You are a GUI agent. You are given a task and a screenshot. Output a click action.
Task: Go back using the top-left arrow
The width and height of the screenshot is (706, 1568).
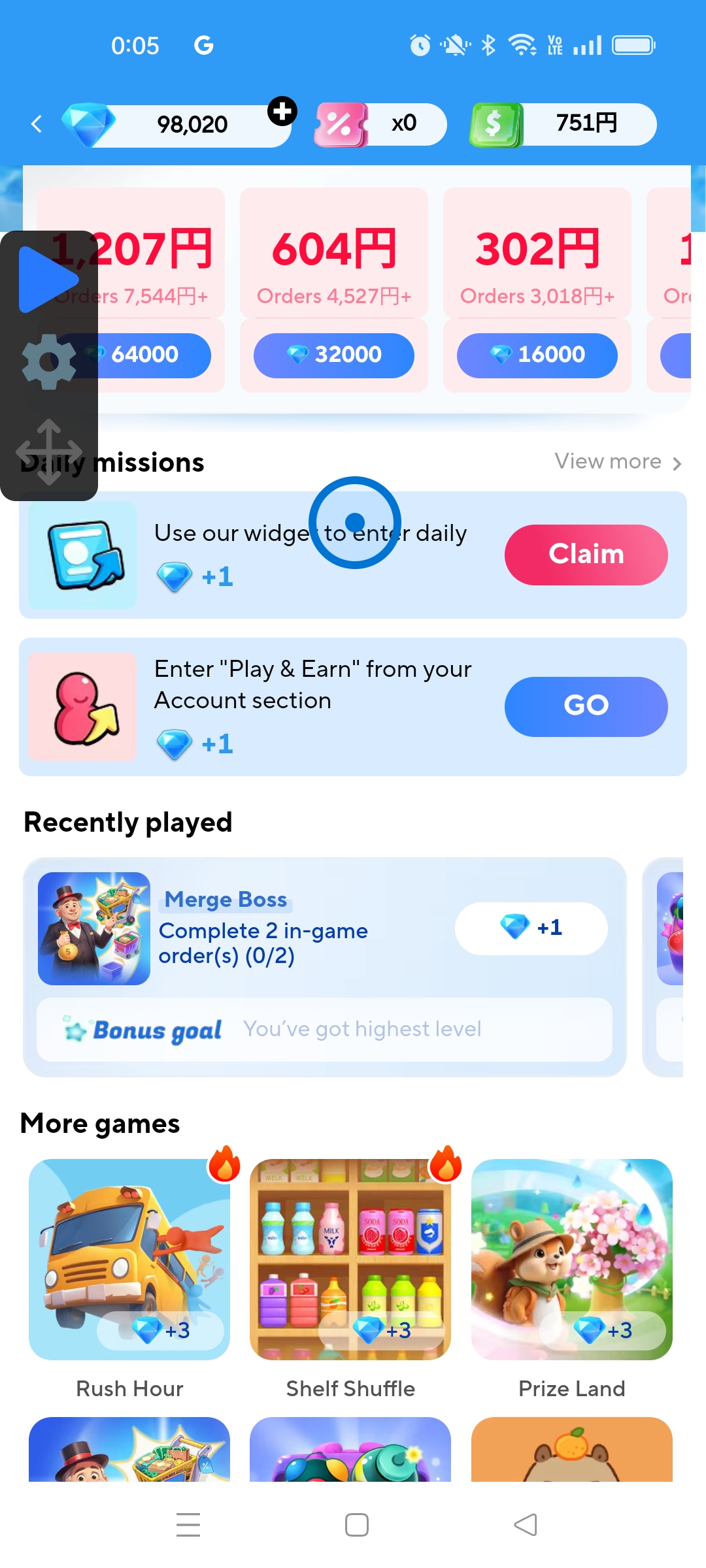click(37, 123)
